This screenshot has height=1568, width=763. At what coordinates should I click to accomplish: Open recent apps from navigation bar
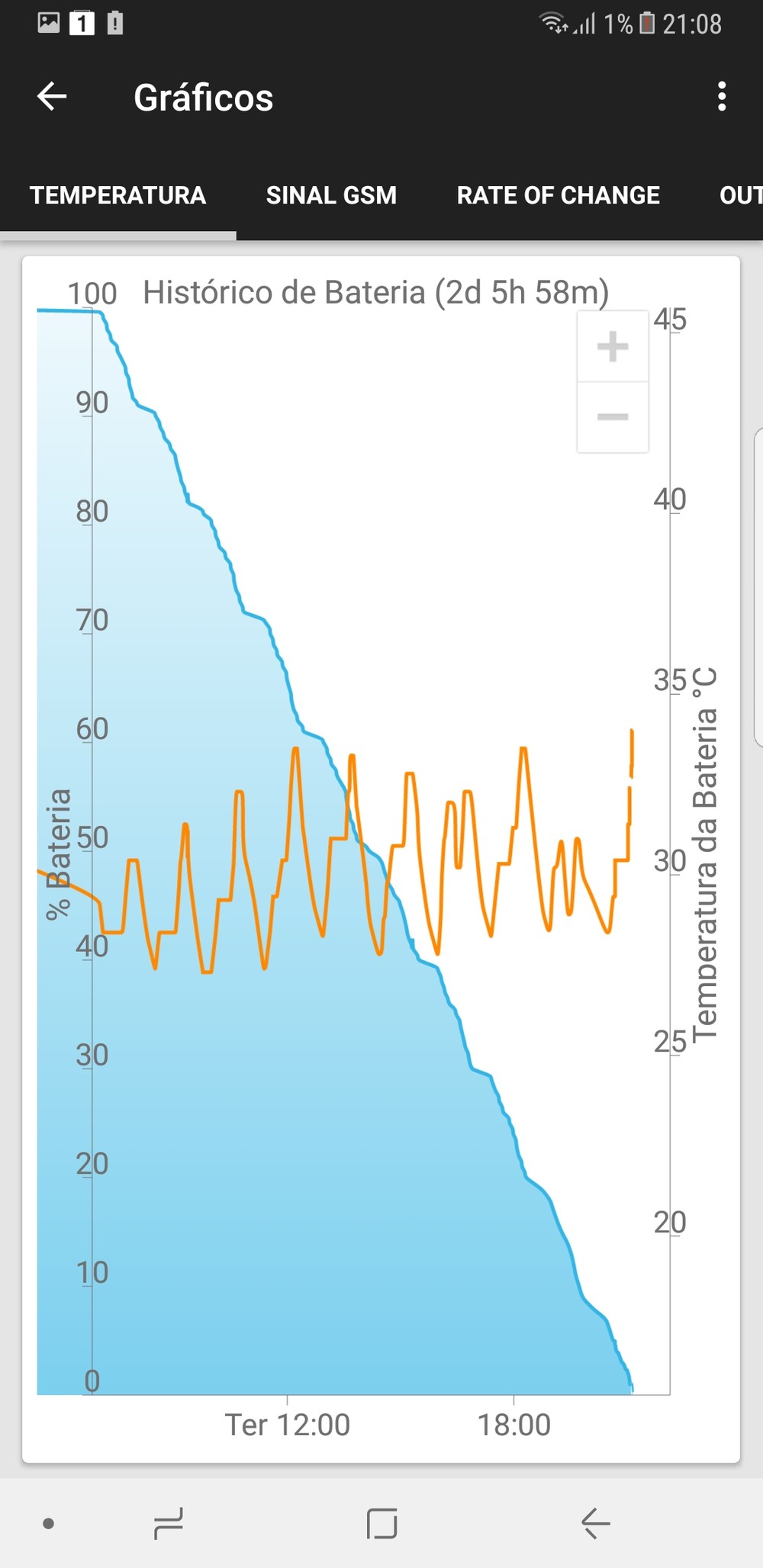[169, 1523]
